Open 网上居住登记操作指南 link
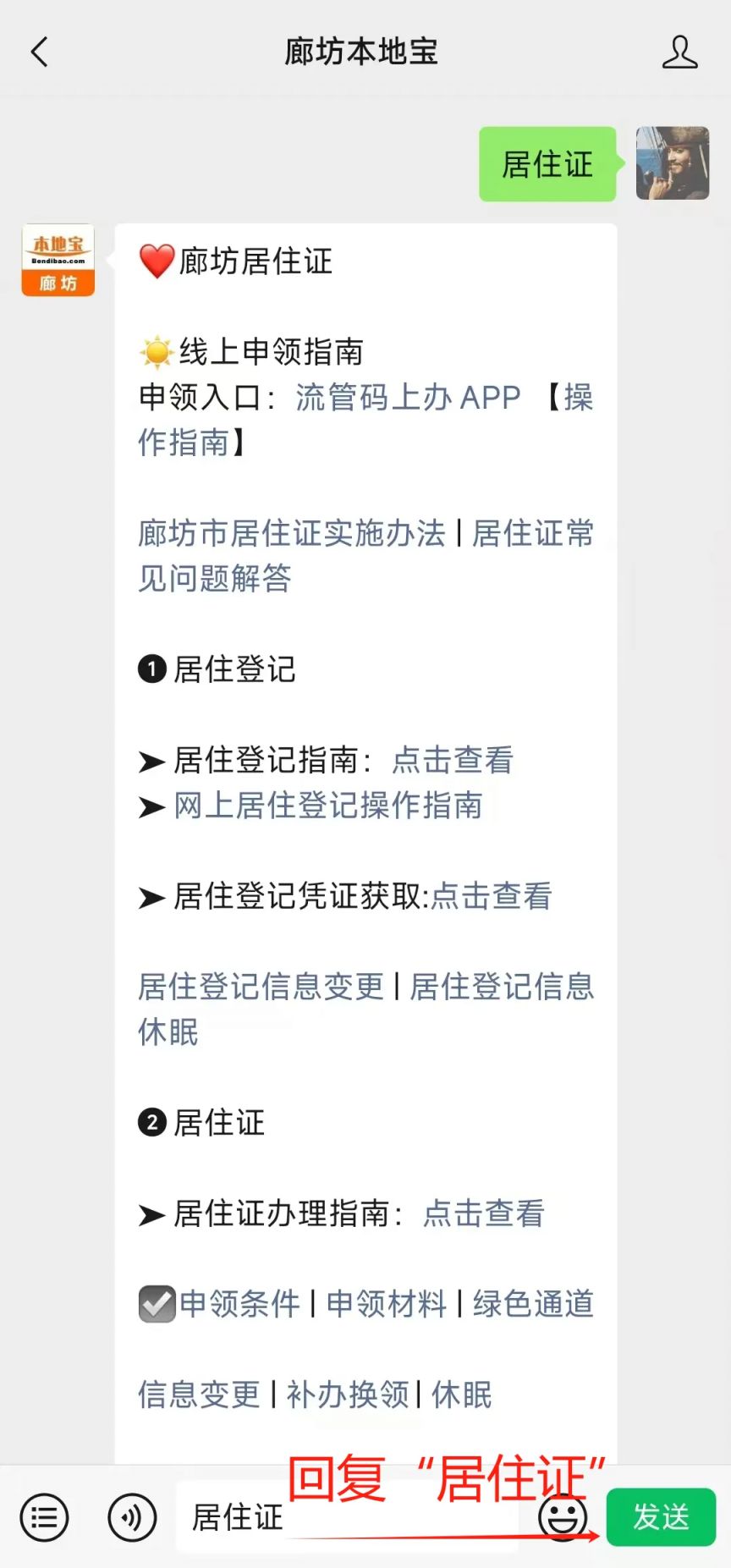 pos(328,806)
